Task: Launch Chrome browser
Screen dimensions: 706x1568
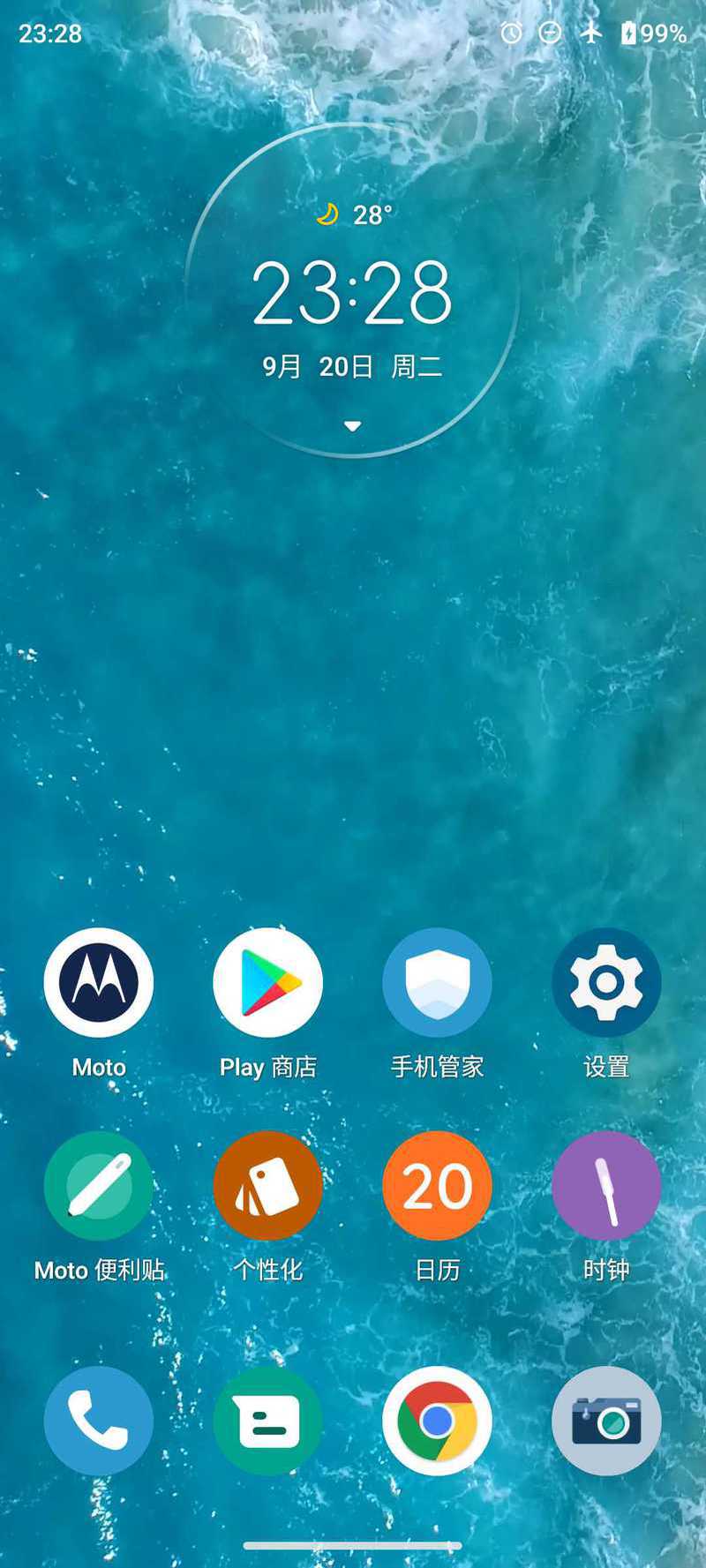Action: click(438, 1421)
